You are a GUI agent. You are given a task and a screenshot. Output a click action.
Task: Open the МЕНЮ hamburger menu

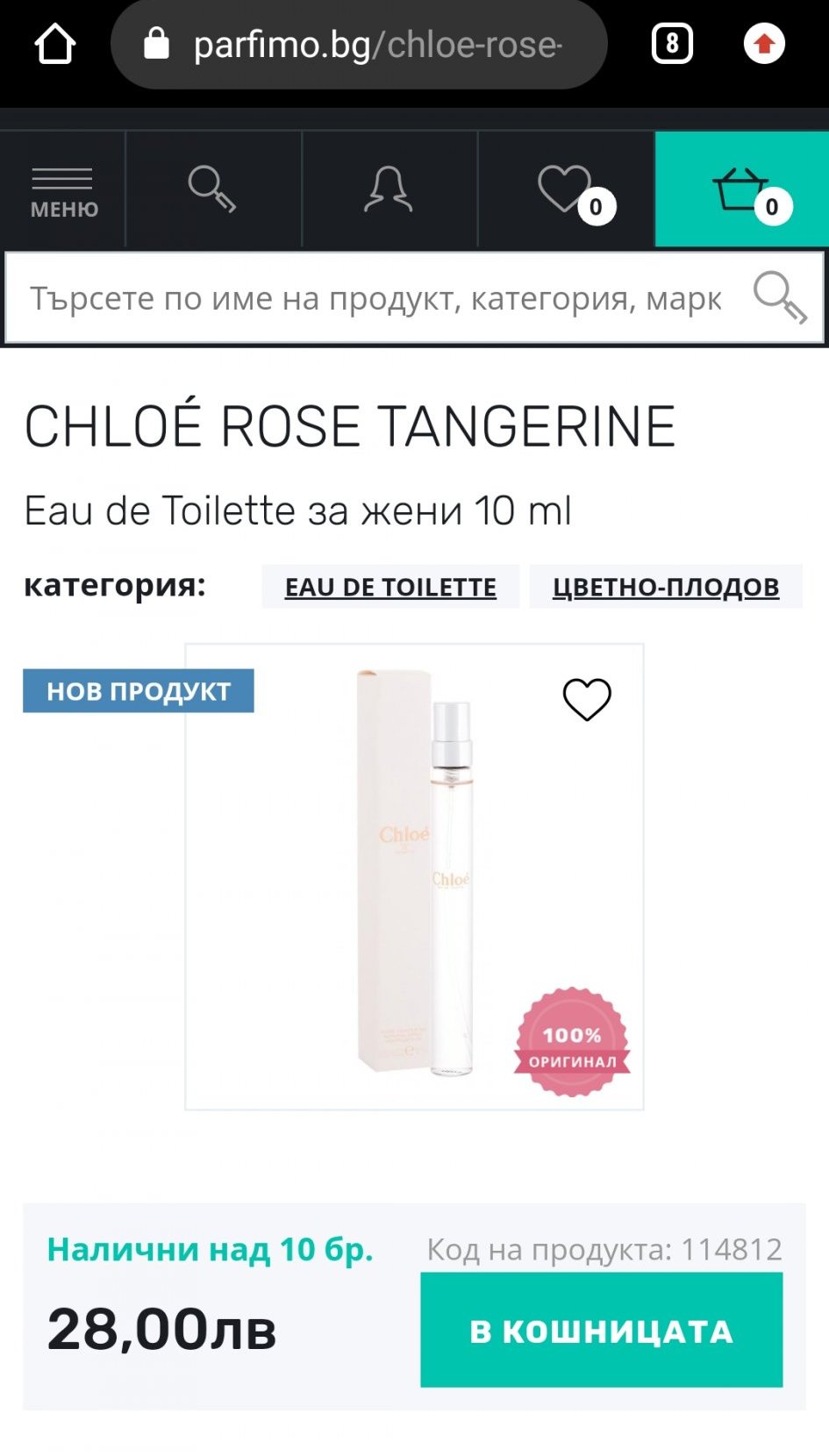tap(63, 190)
